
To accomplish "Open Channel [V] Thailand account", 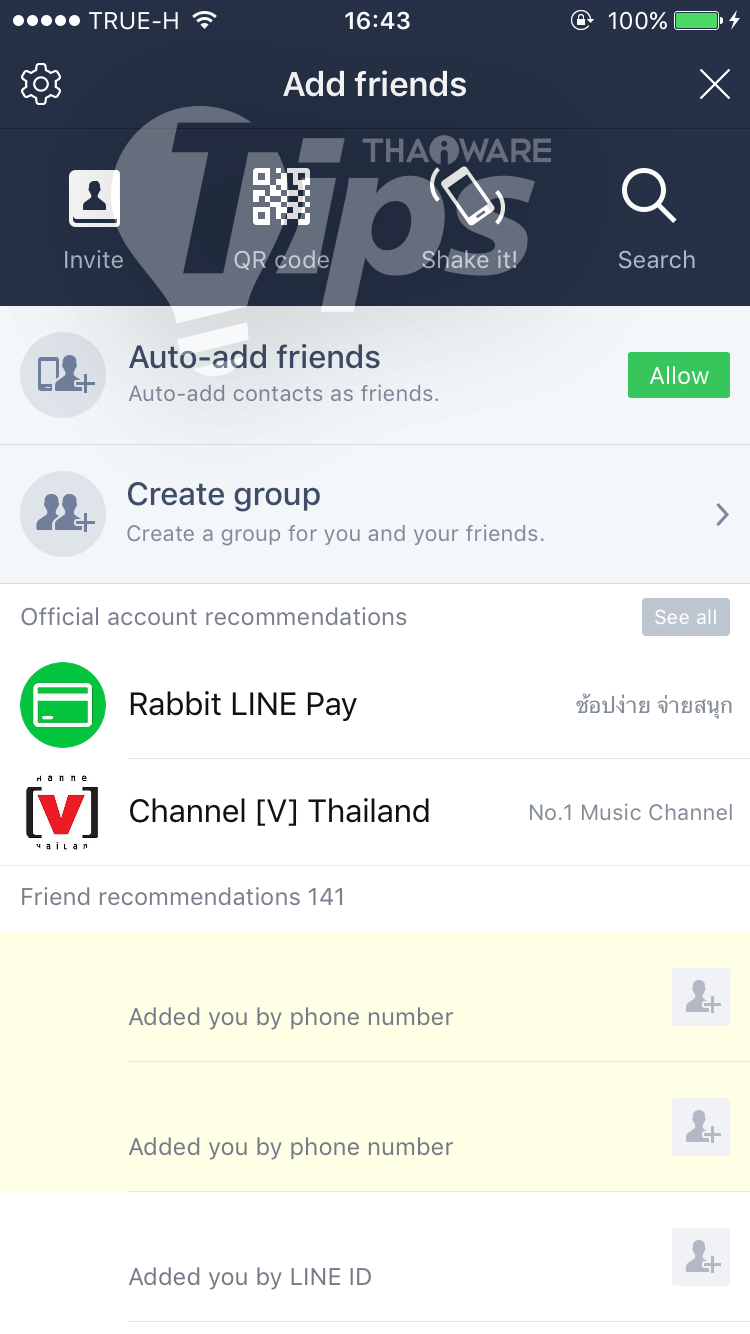I will pyautogui.click(x=375, y=812).
